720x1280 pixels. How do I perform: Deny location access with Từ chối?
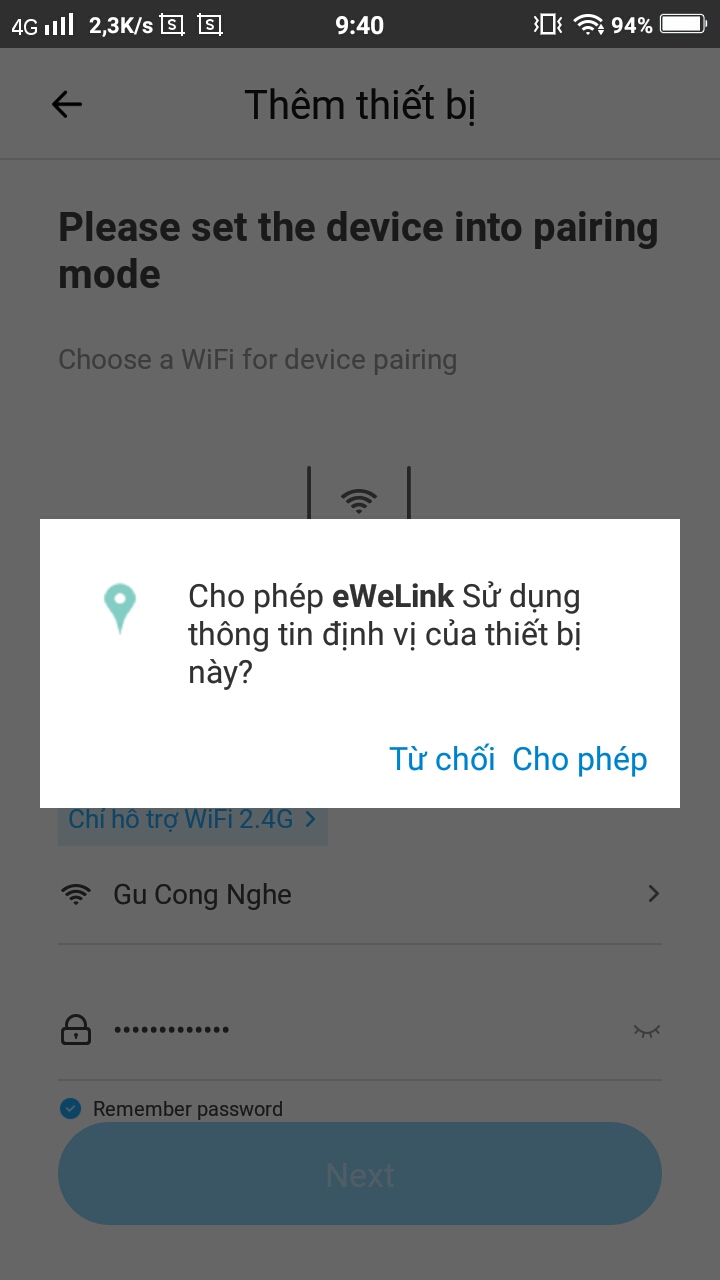[x=442, y=759]
